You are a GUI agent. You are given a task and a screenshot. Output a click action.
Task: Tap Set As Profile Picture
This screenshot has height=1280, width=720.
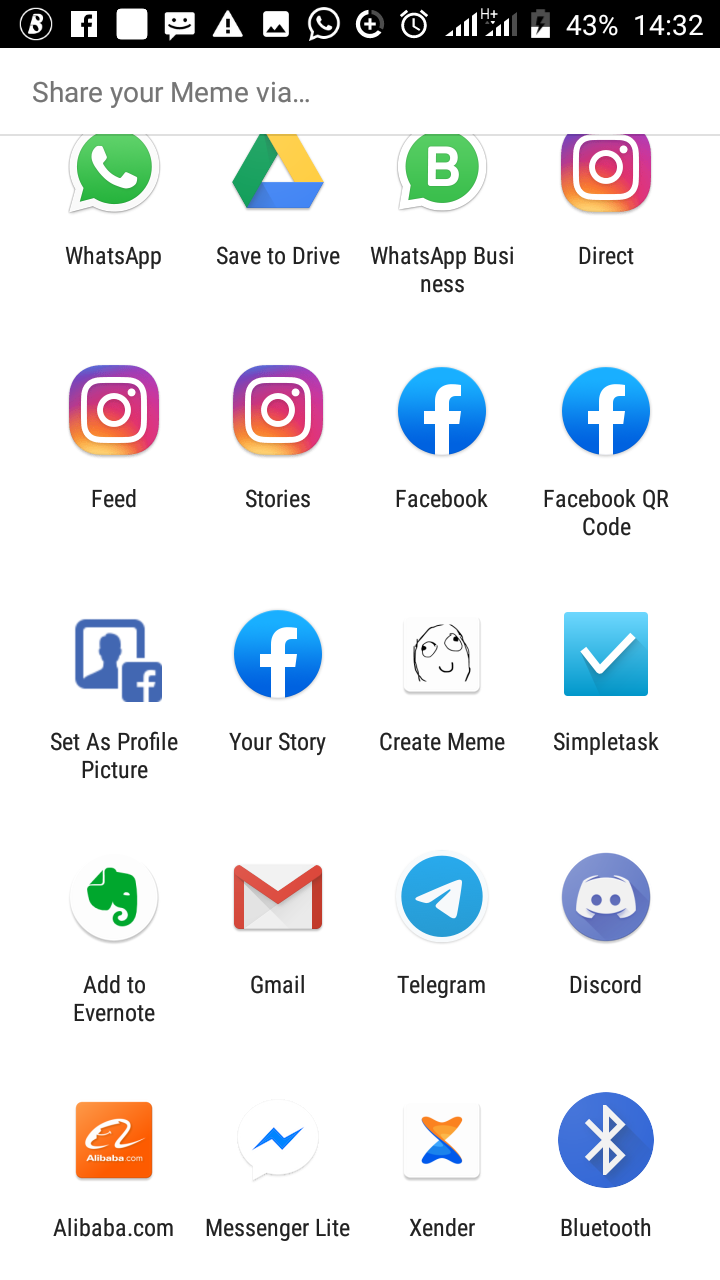point(114,655)
